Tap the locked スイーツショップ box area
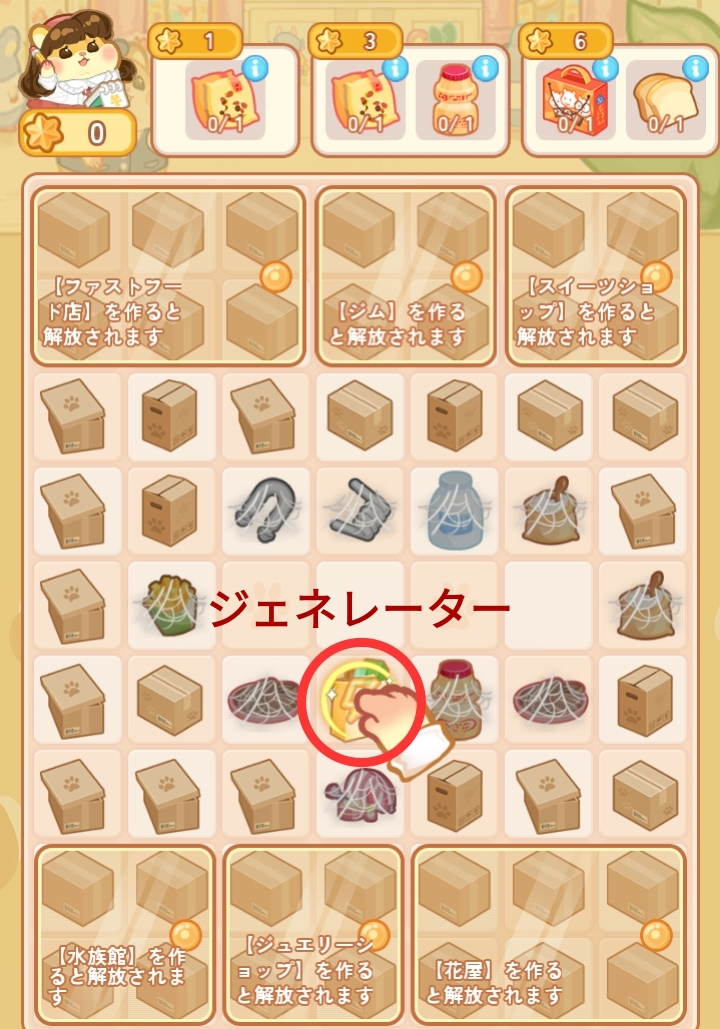This screenshot has width=720, height=1029. pos(596,276)
